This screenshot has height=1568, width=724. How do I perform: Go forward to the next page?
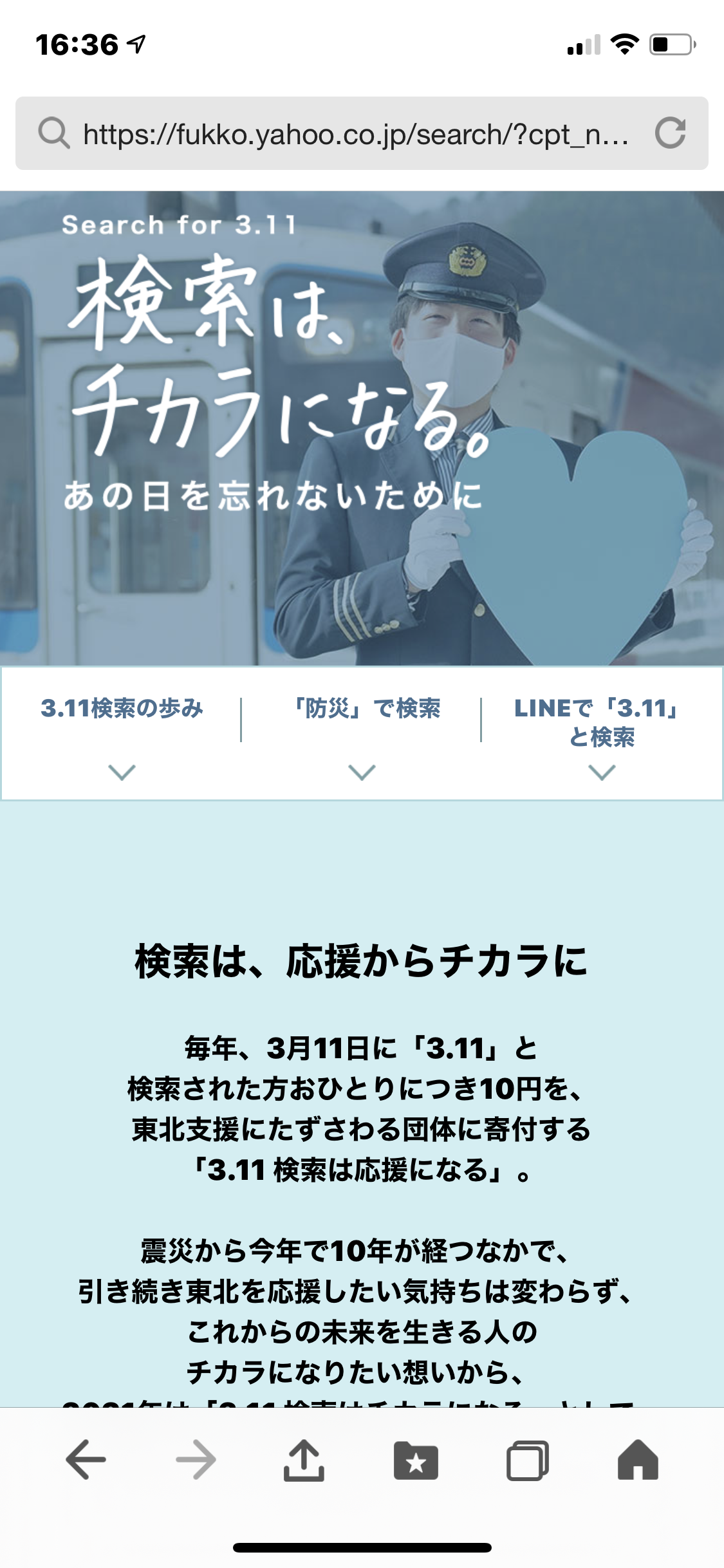(196, 1460)
